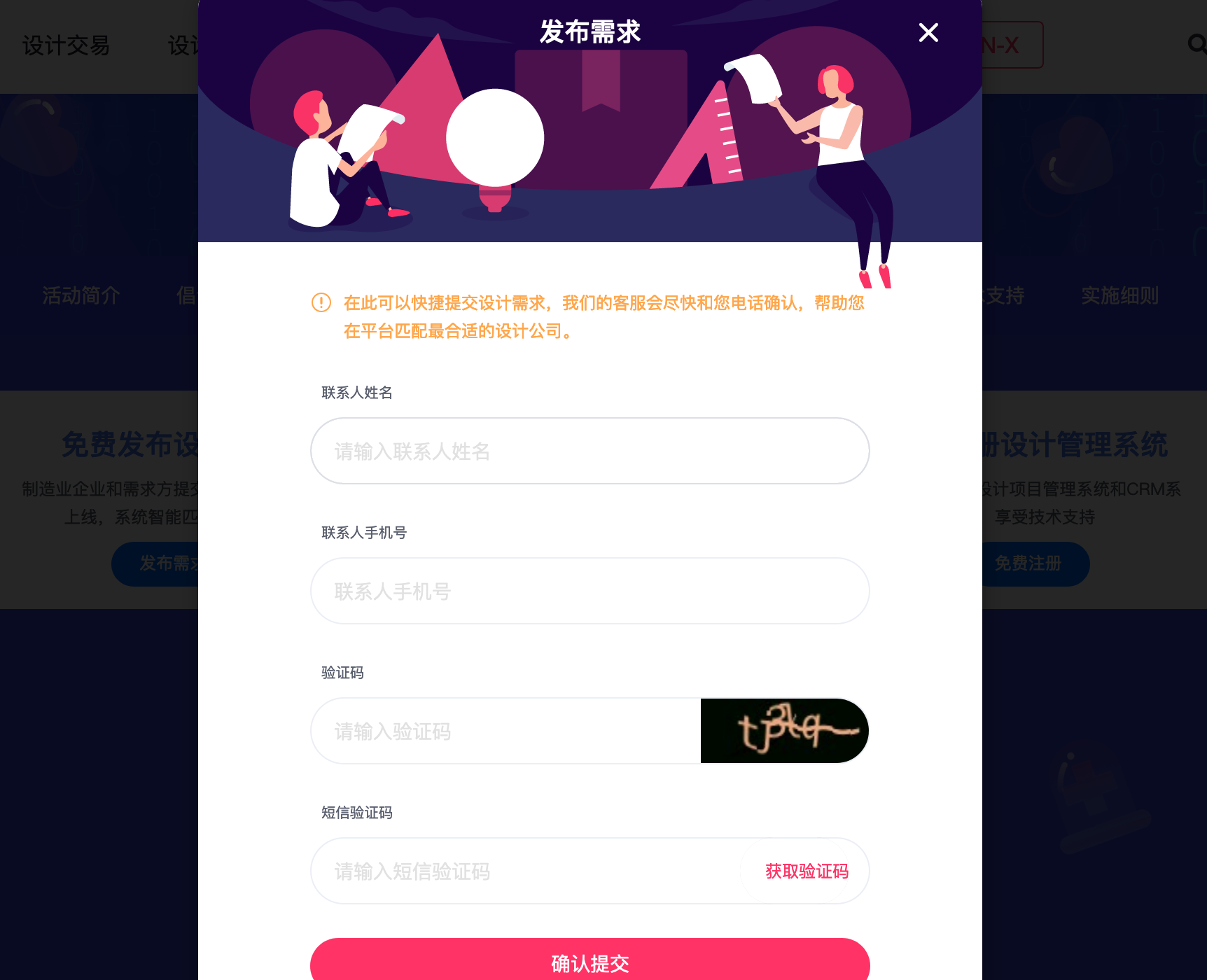Focus the 短信验证码 input field
The width and height of the screenshot is (1207, 980).
tap(525, 871)
